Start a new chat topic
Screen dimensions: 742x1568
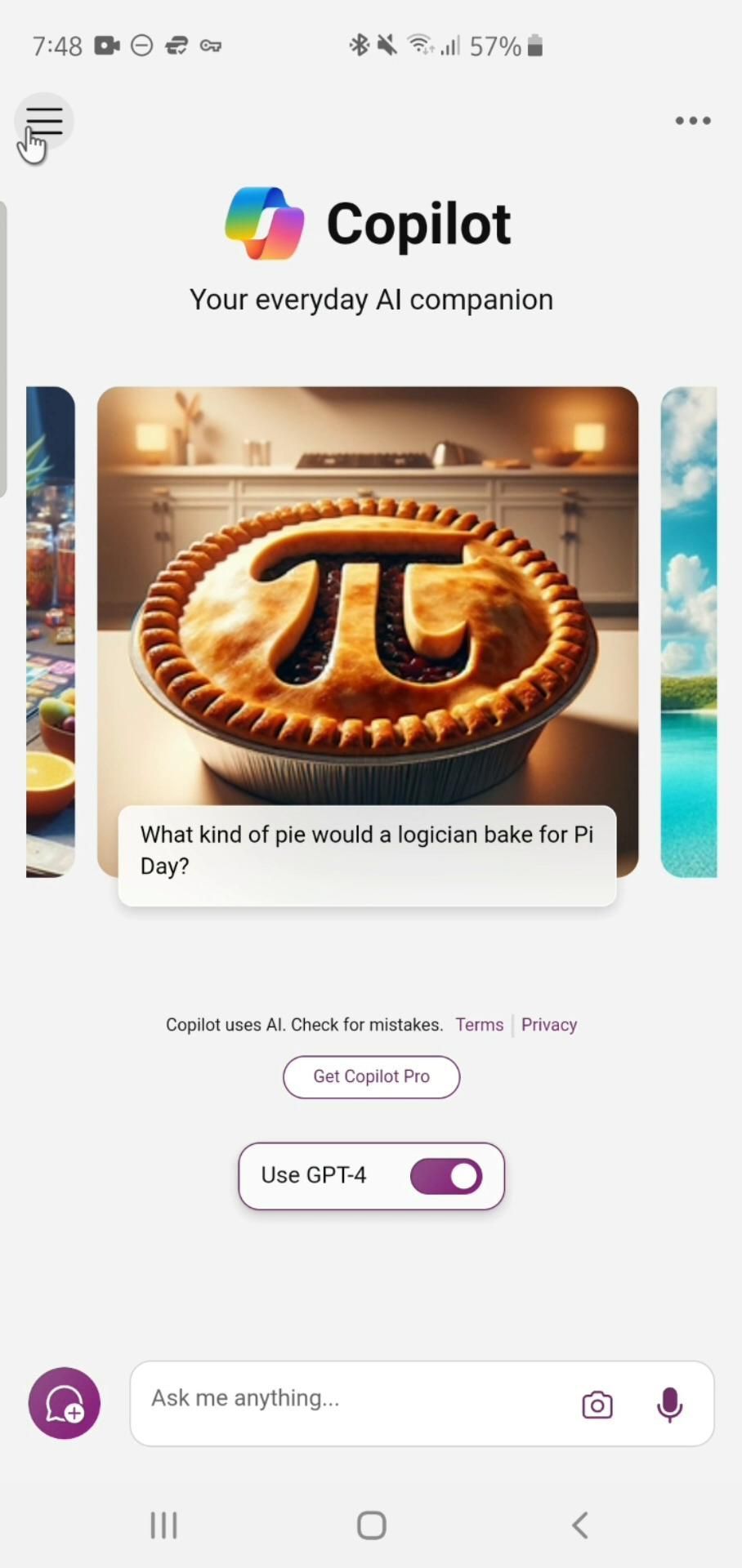(65, 1403)
